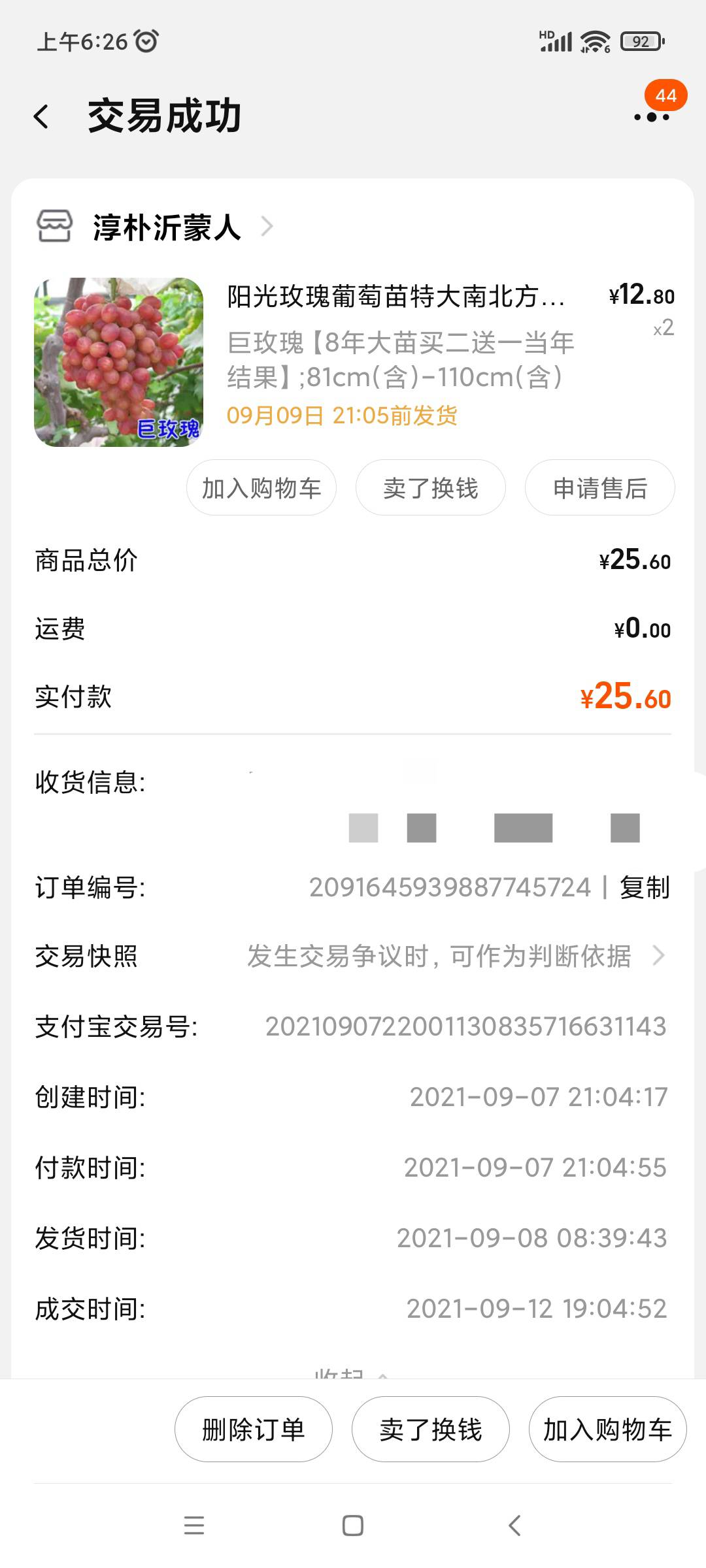Tap 加入购物车 in the bottom bar
The image size is (706, 1568).
pos(608,1429)
